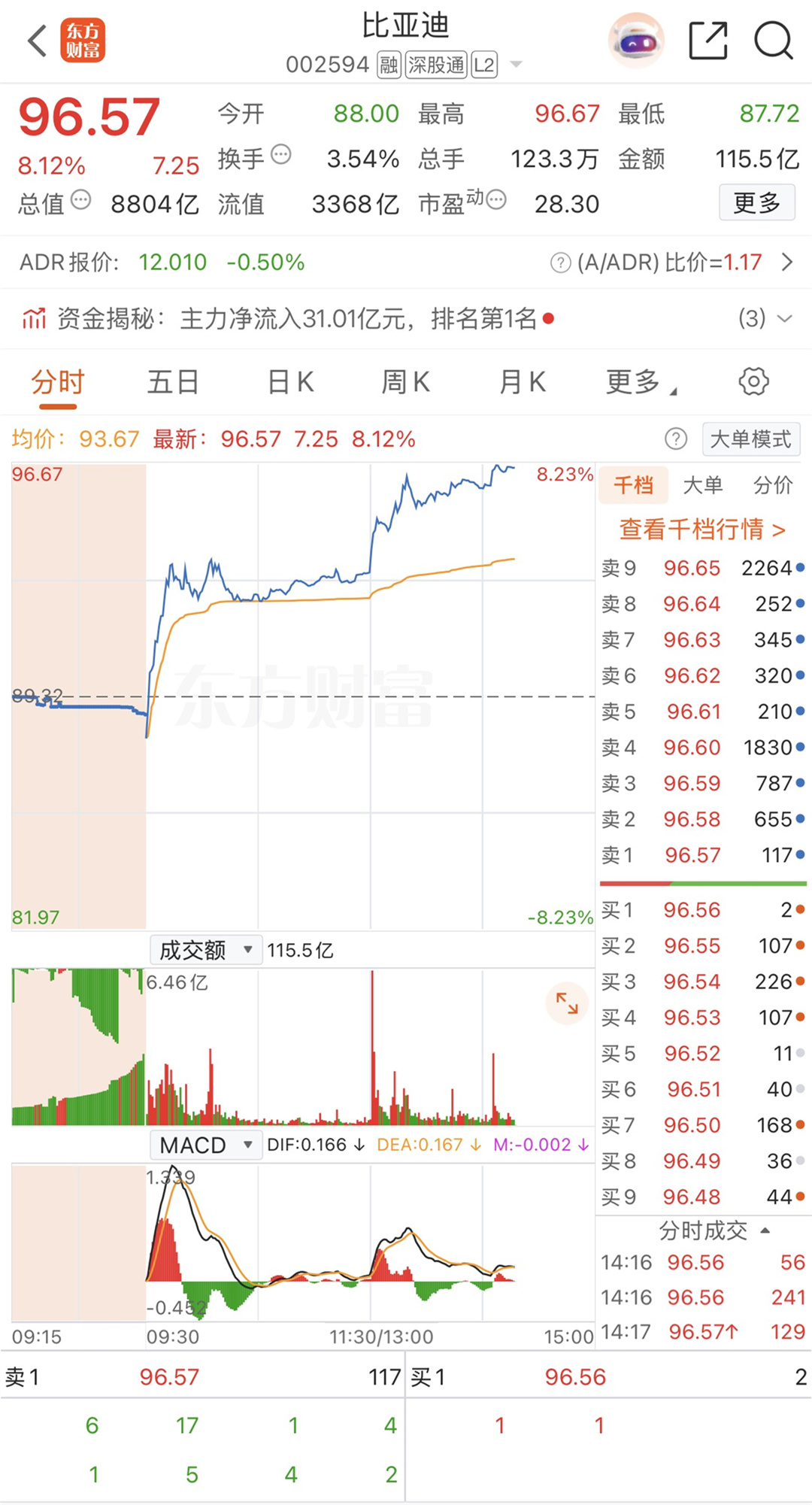Tap the info icon next to 换手
This screenshot has height=1505, width=812.
pyautogui.click(x=280, y=154)
